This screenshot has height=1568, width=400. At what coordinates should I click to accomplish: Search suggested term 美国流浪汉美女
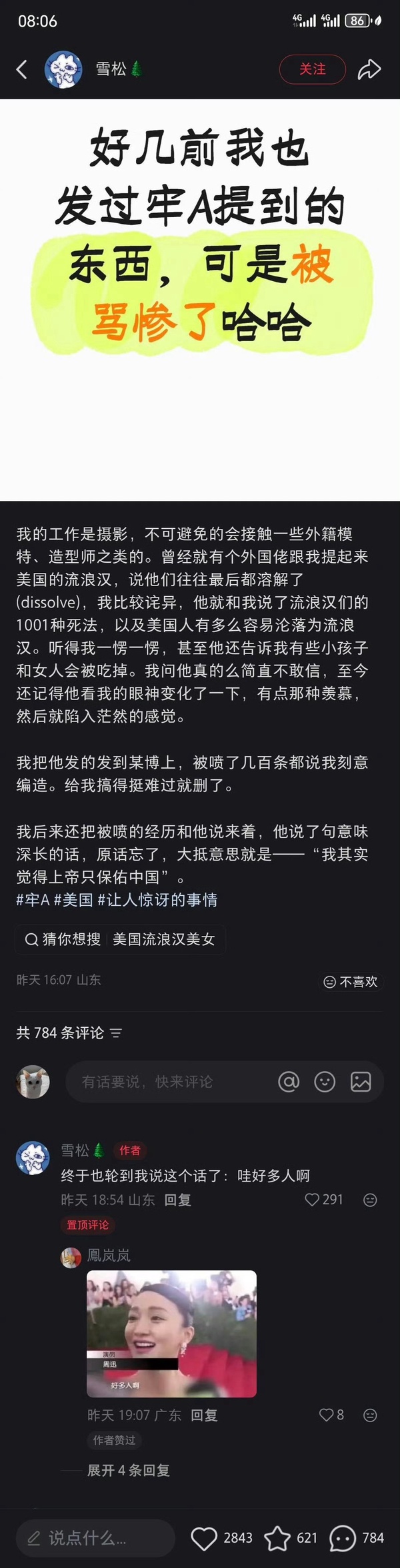pyautogui.click(x=163, y=939)
